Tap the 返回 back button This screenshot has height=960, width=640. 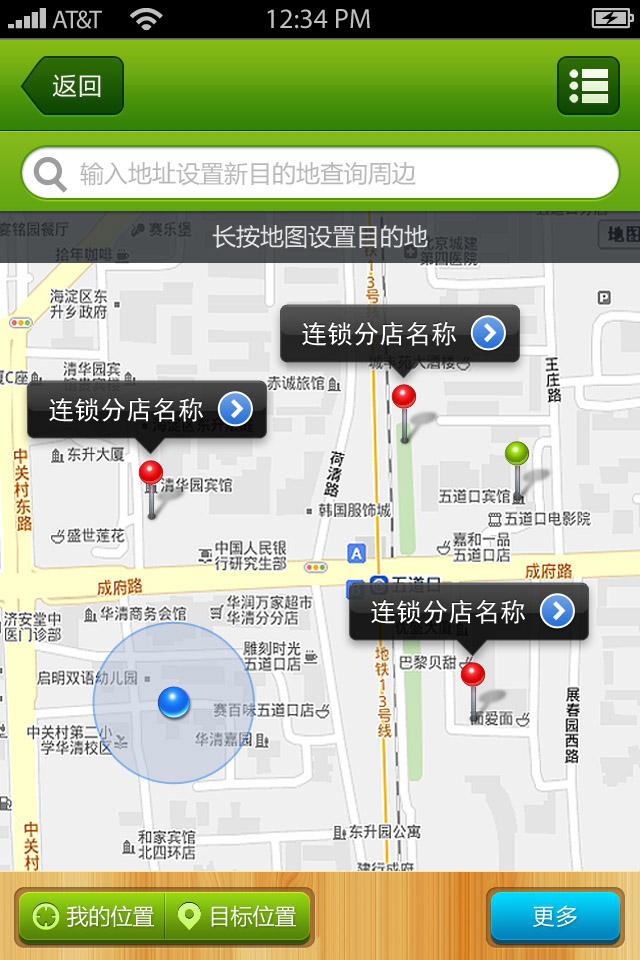click(74, 86)
